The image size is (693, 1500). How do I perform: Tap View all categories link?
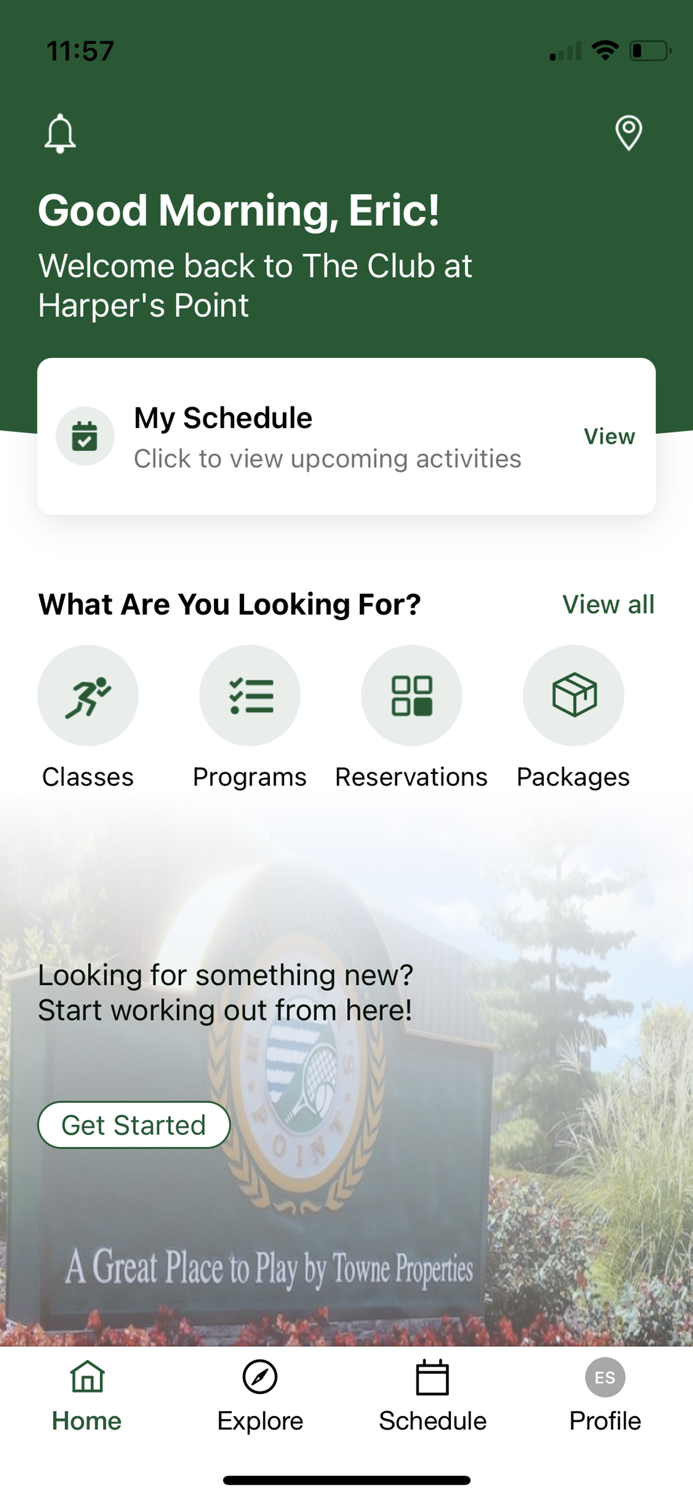[x=608, y=605]
